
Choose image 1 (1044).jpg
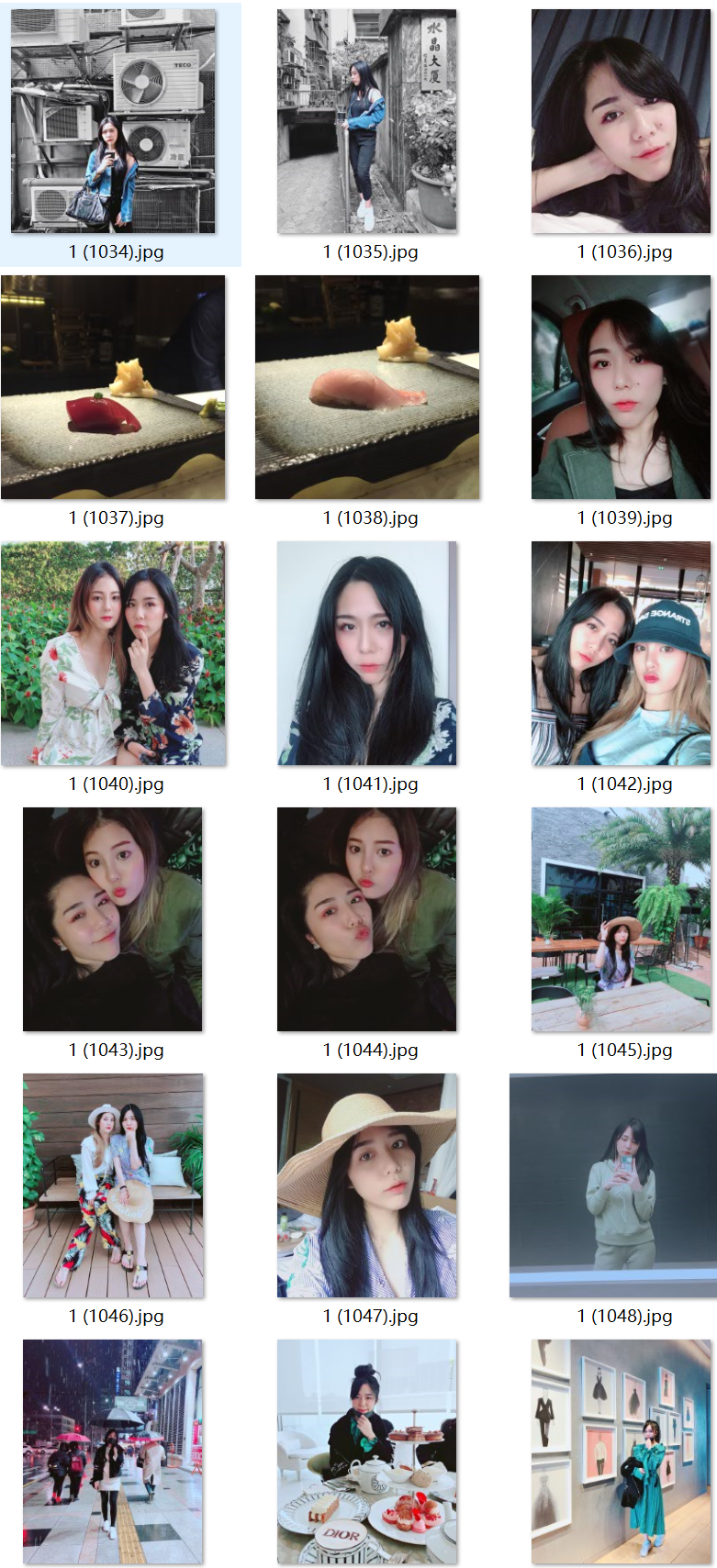click(x=367, y=919)
